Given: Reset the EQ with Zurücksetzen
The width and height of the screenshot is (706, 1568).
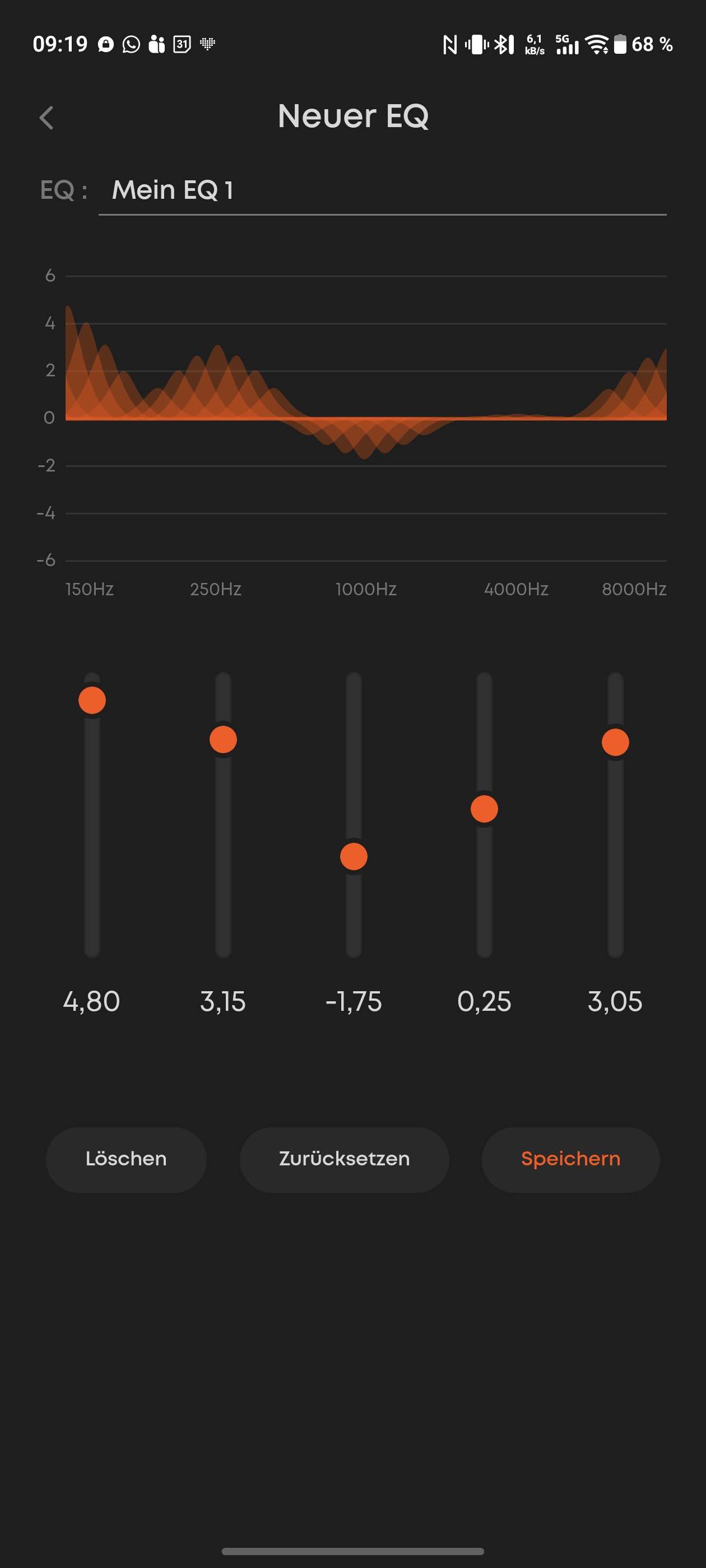Looking at the screenshot, I should point(344,1159).
